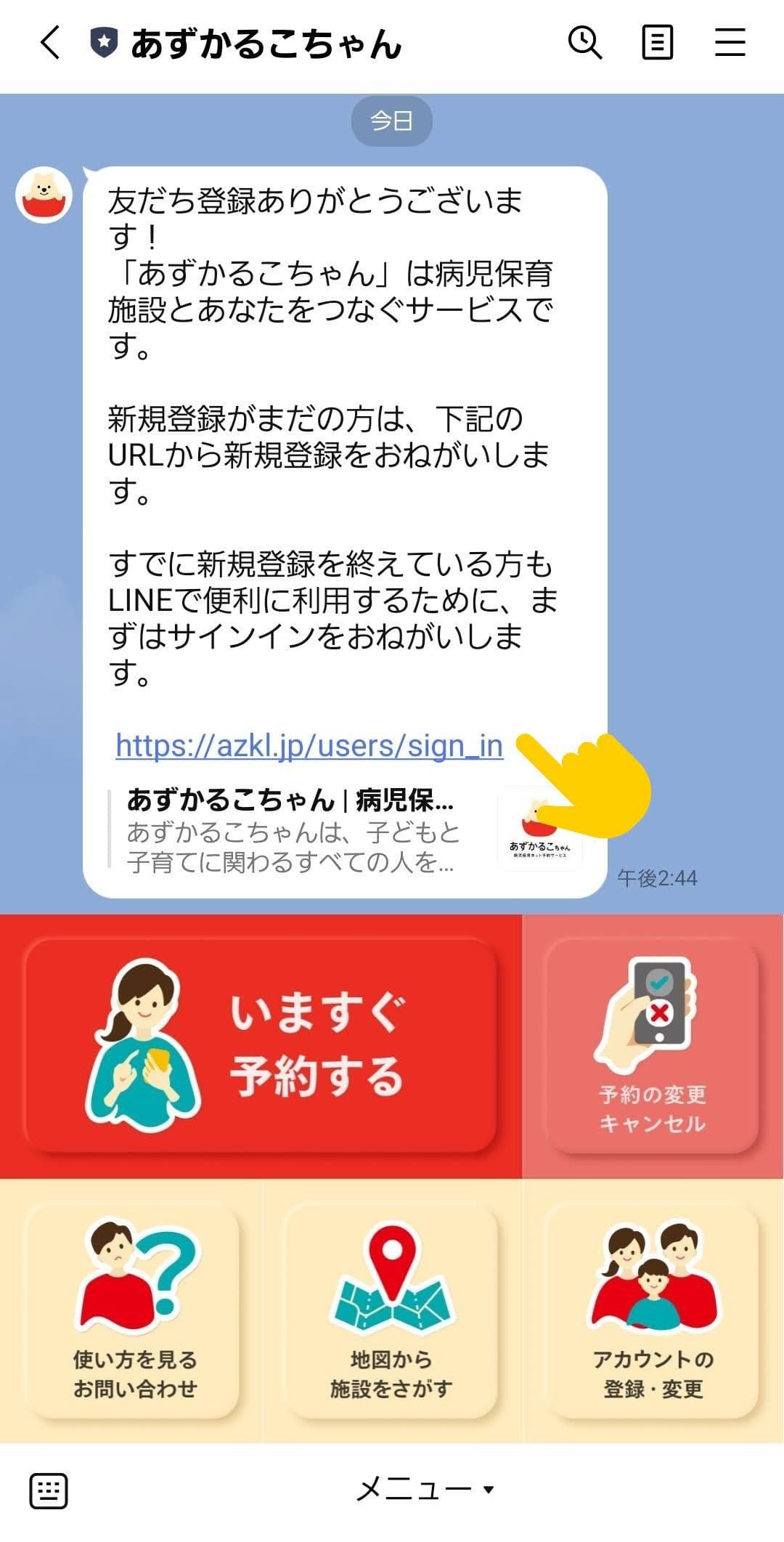Viewport: 784px width, 1542px height.
Task: Open the azkl.jp sign_in link
Action: [309, 745]
